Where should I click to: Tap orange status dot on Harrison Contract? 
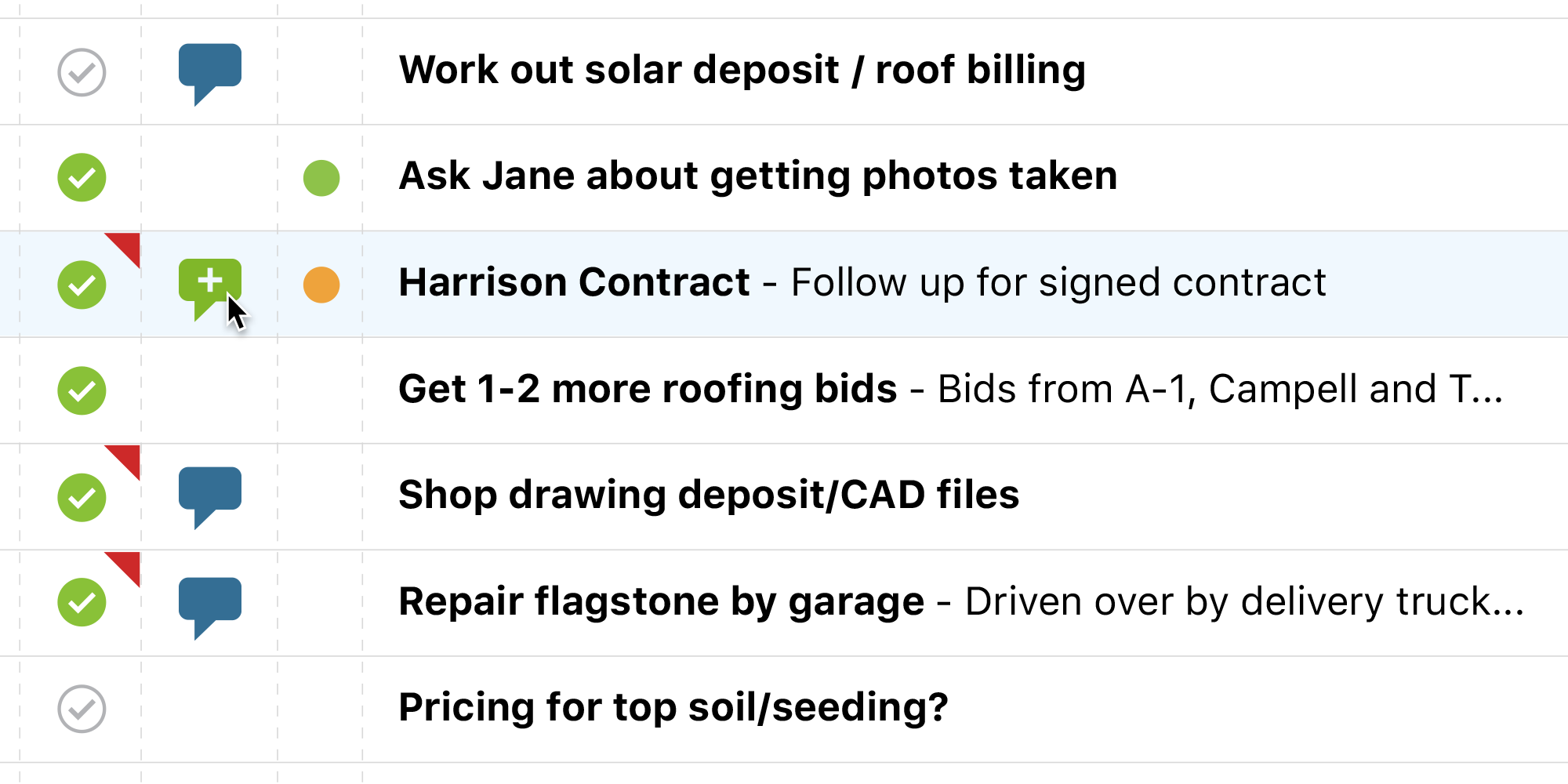point(321,285)
